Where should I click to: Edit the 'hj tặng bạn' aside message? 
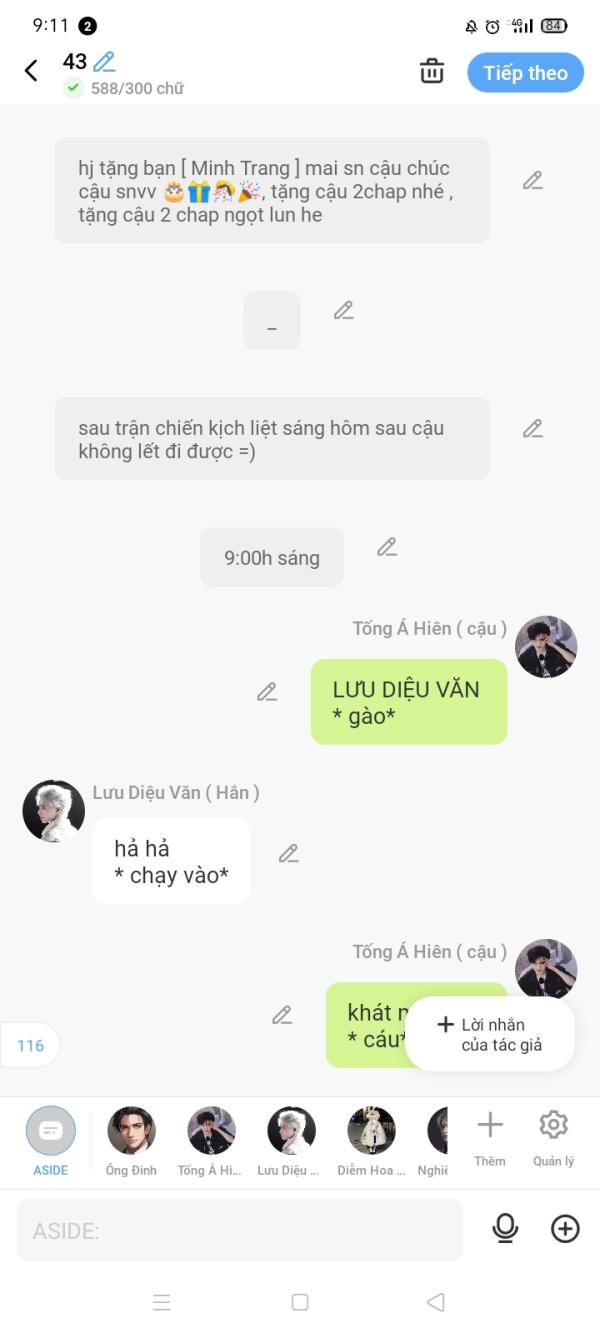tap(533, 181)
